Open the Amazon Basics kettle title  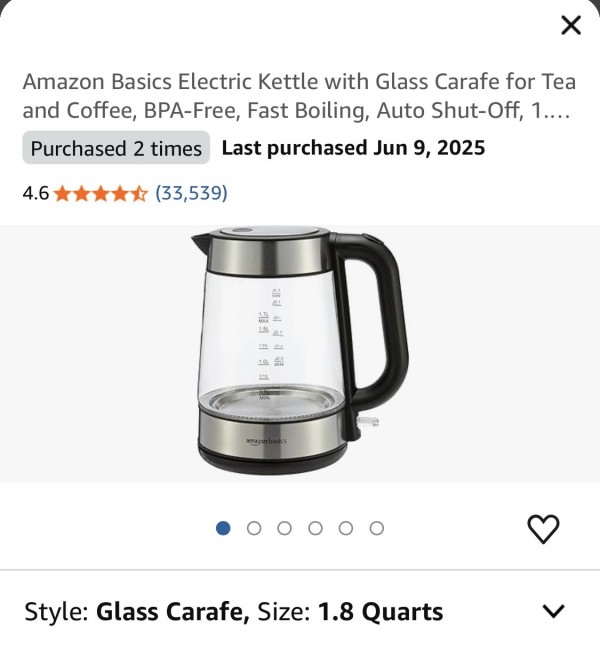tap(299, 95)
